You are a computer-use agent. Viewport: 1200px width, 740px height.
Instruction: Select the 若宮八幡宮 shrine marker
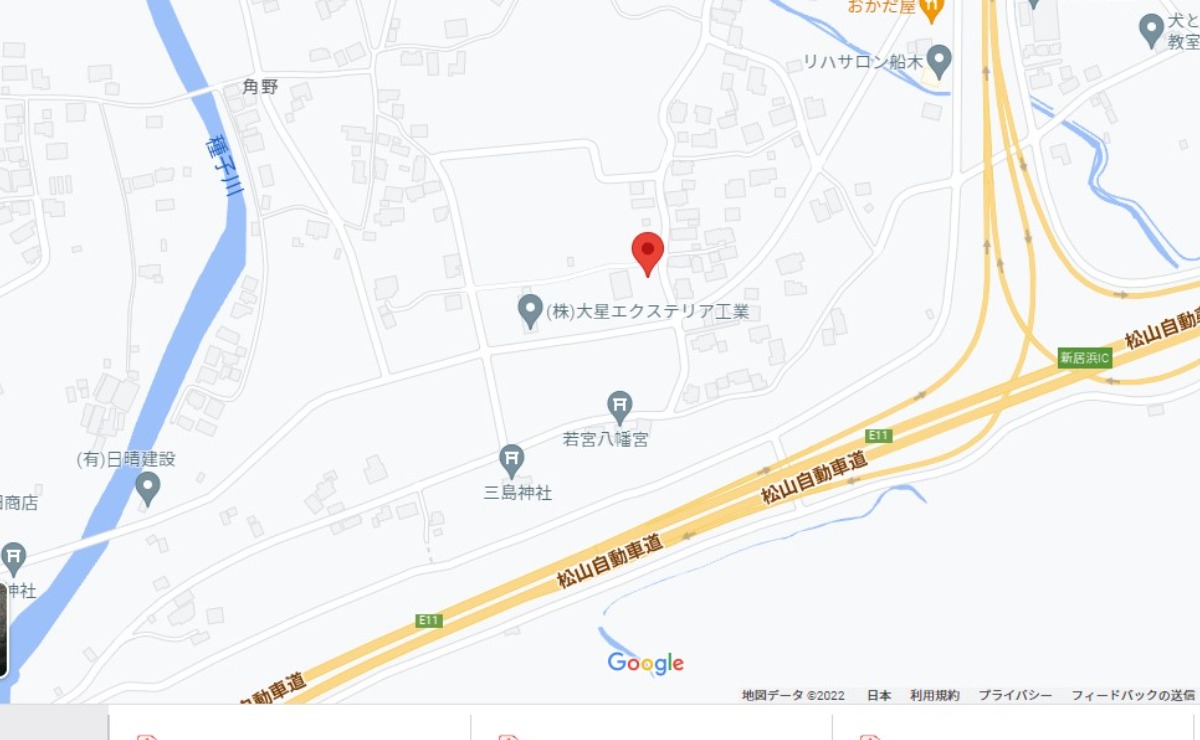(620, 406)
